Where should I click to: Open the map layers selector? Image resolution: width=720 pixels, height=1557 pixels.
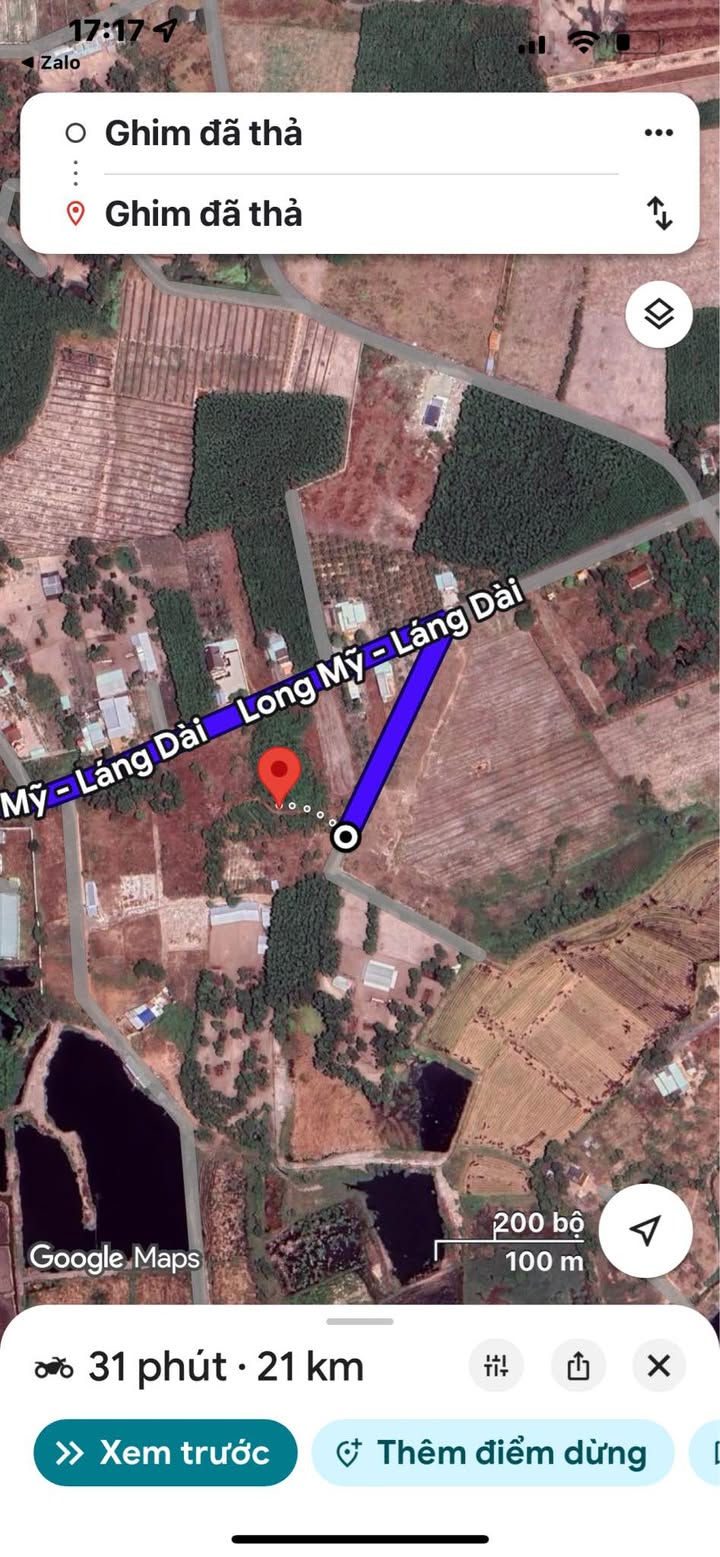(x=659, y=315)
